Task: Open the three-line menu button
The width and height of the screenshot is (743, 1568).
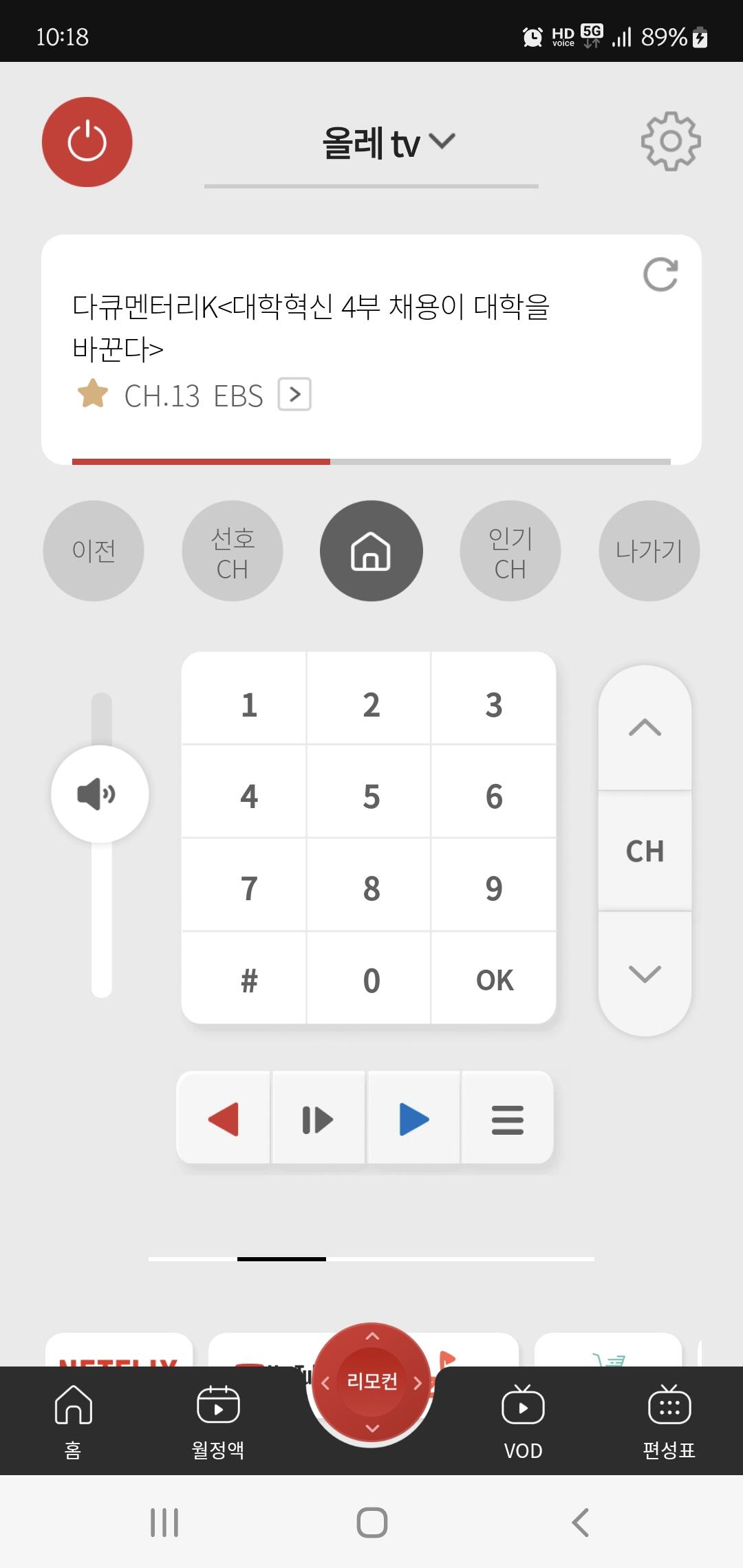Action: (507, 1119)
